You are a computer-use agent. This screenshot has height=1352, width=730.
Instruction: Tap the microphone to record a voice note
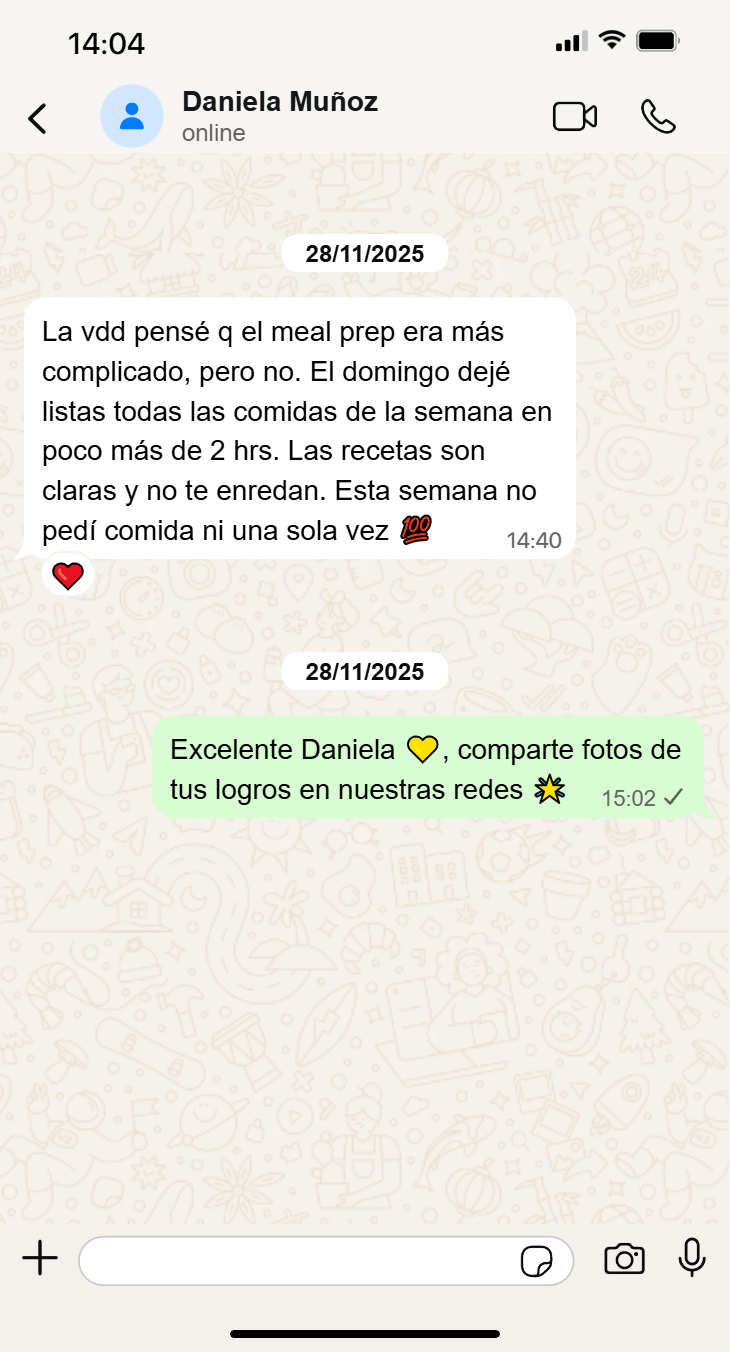pos(693,1260)
